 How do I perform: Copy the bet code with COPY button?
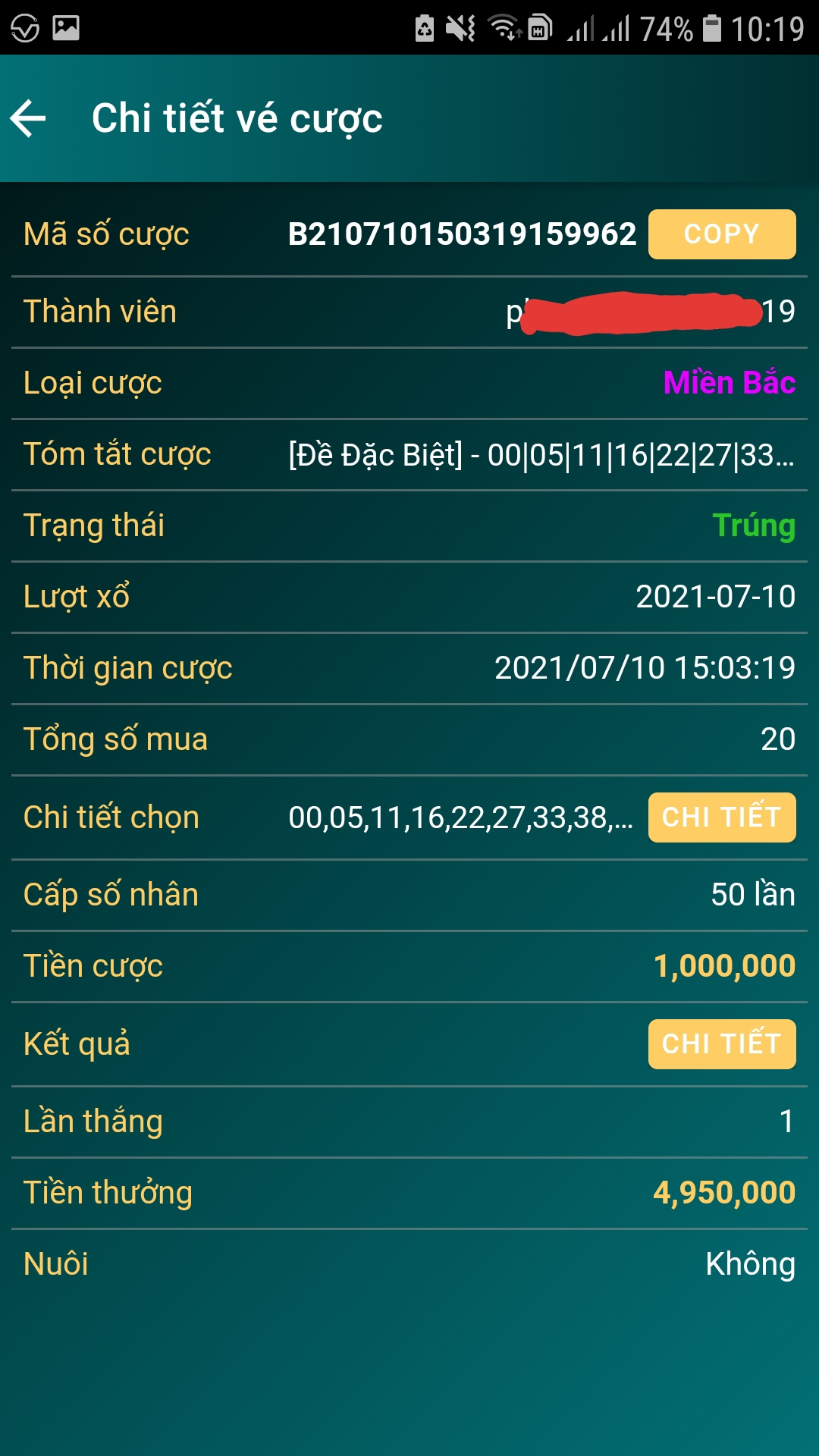(722, 234)
